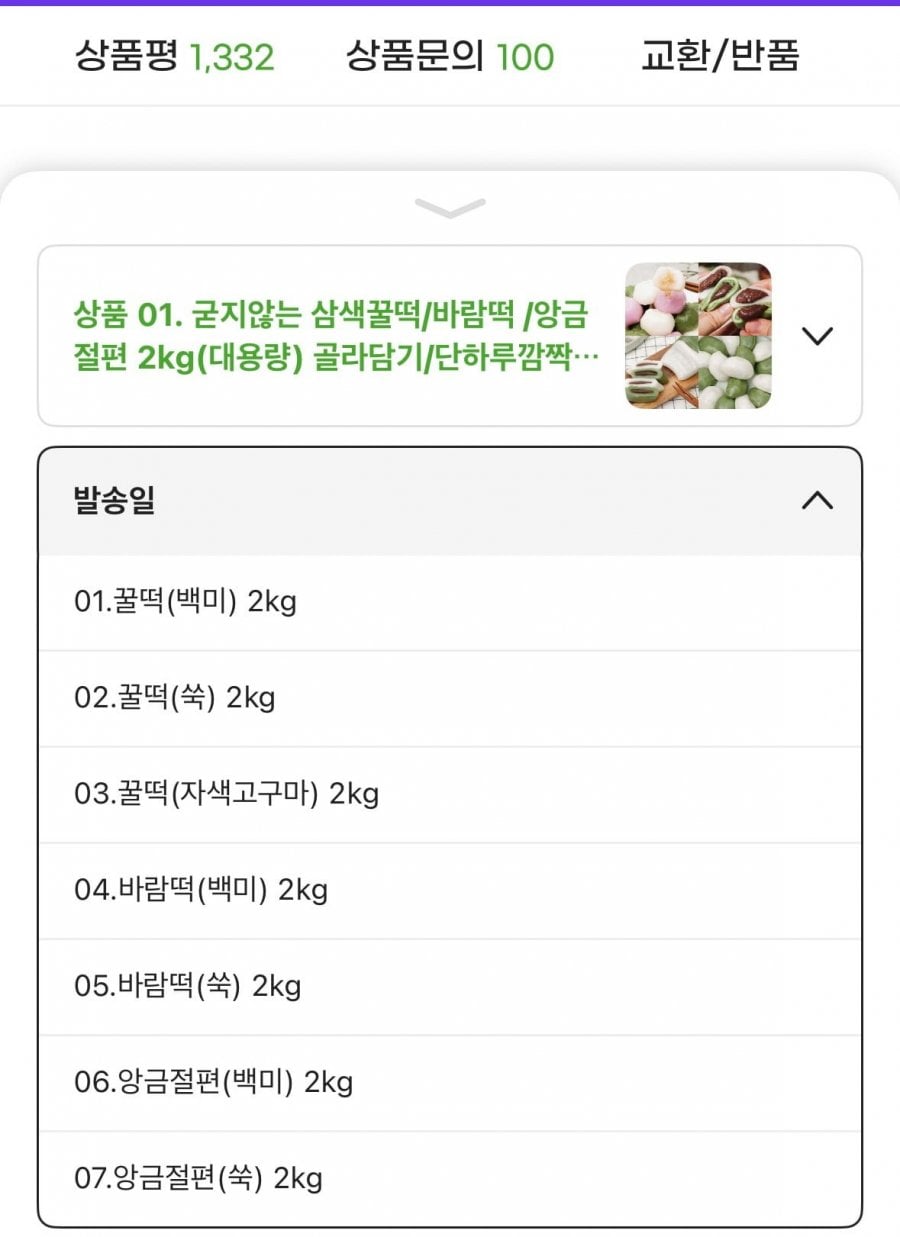This screenshot has height=1237, width=900.
Task: Pick 06.앙금절편(백미) 2kg option
Action: tap(449, 1083)
